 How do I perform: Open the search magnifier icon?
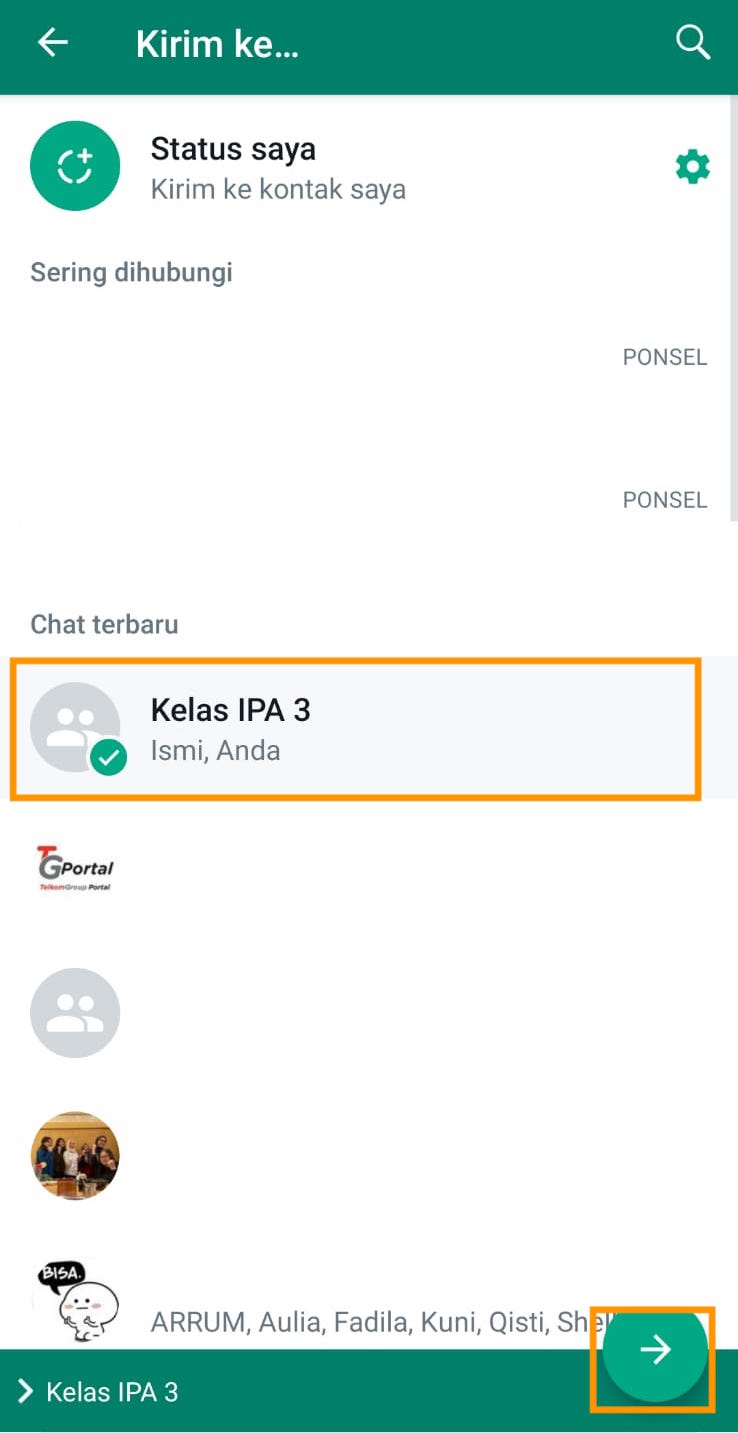(692, 43)
